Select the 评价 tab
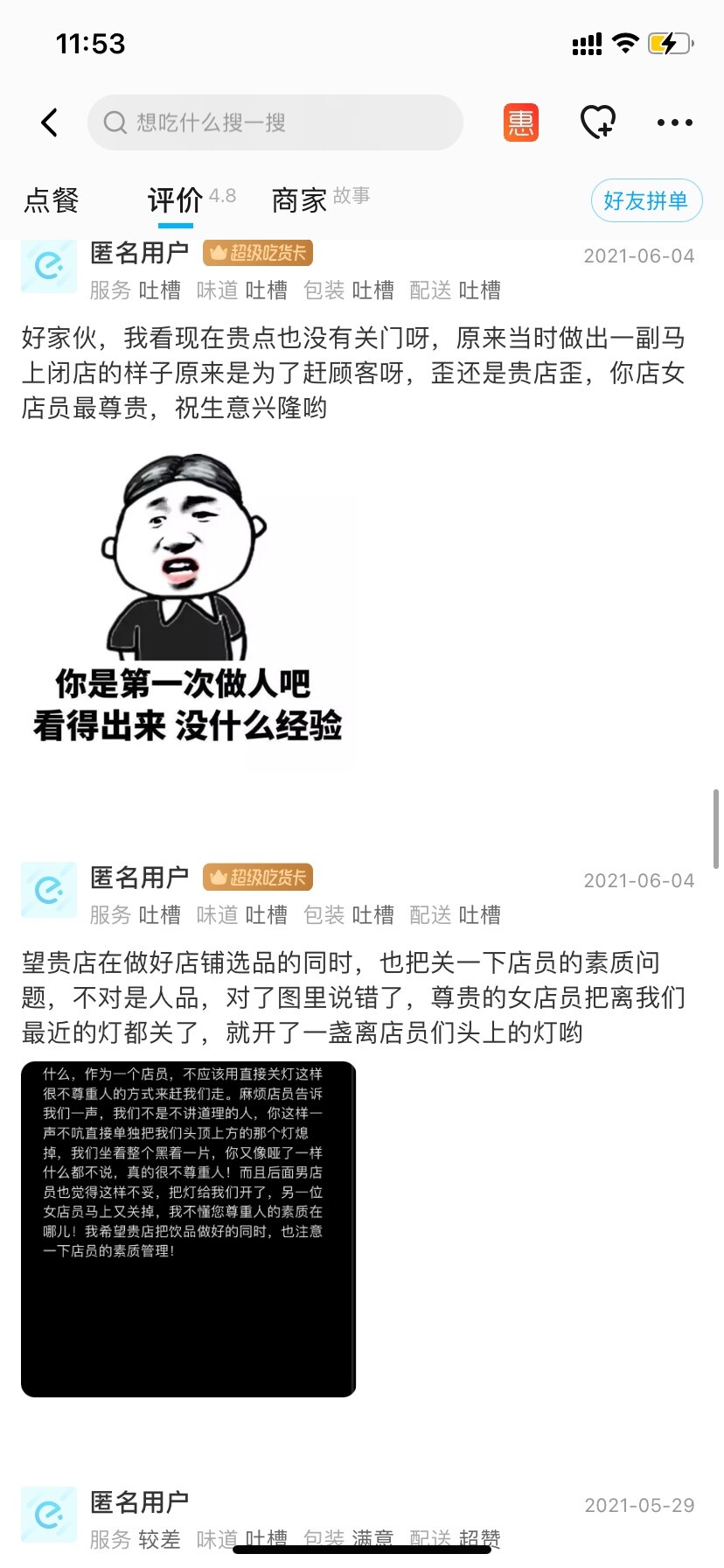The width and height of the screenshot is (724, 1568). [x=176, y=200]
